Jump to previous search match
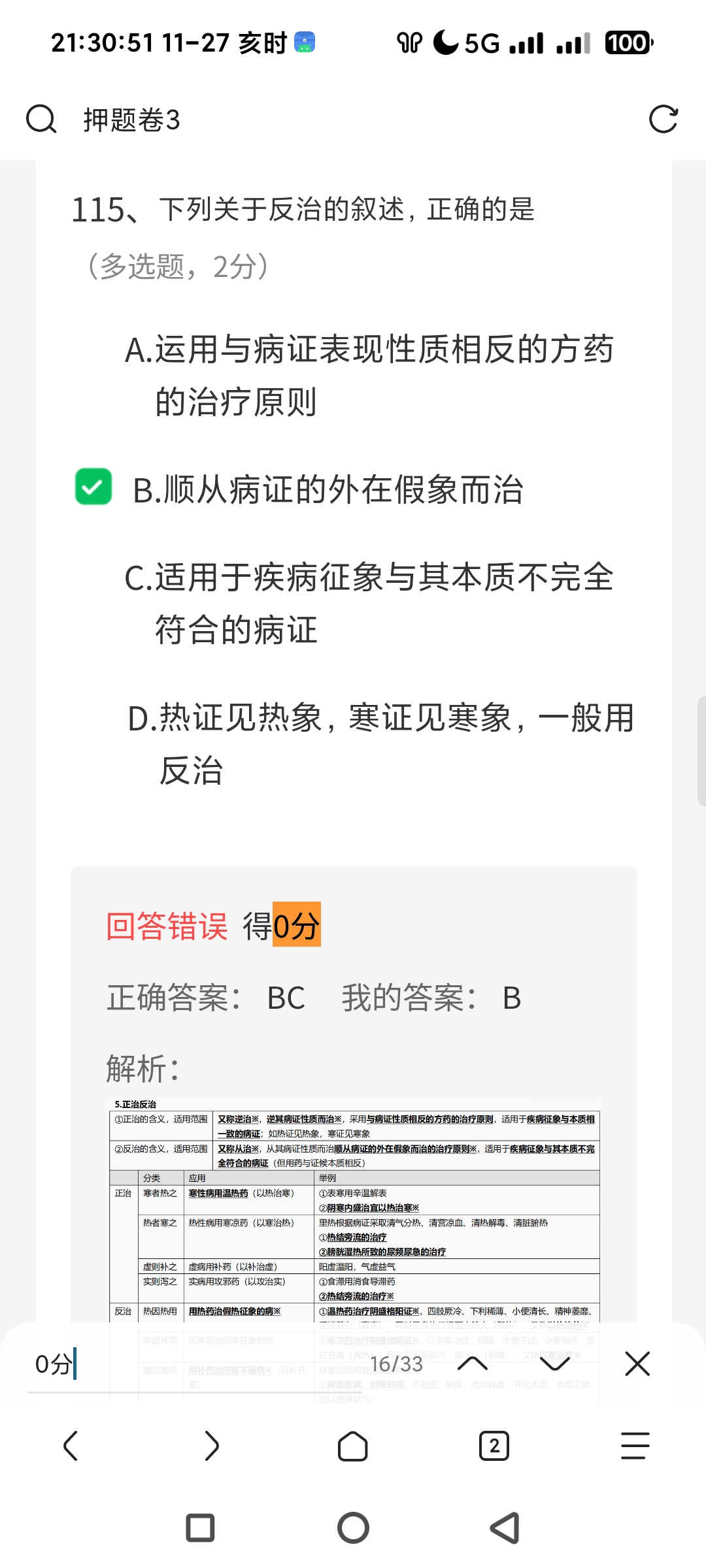 [x=473, y=1364]
